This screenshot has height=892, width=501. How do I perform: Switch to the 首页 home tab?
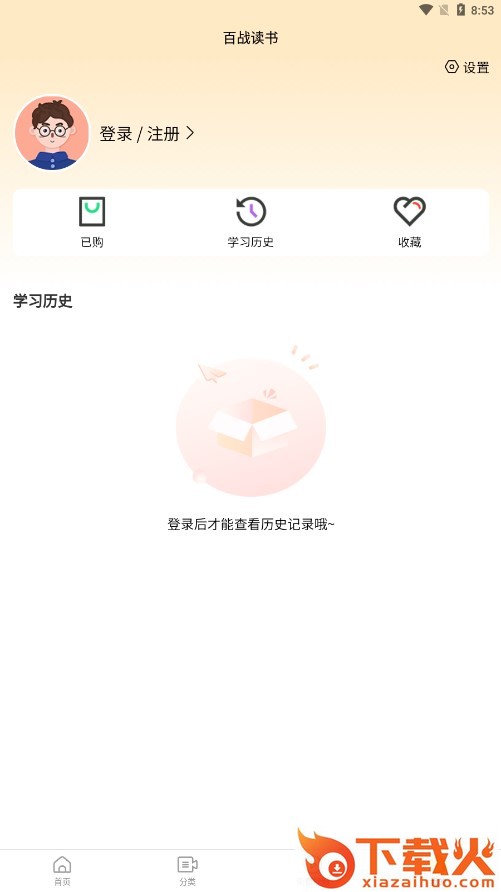point(62,870)
